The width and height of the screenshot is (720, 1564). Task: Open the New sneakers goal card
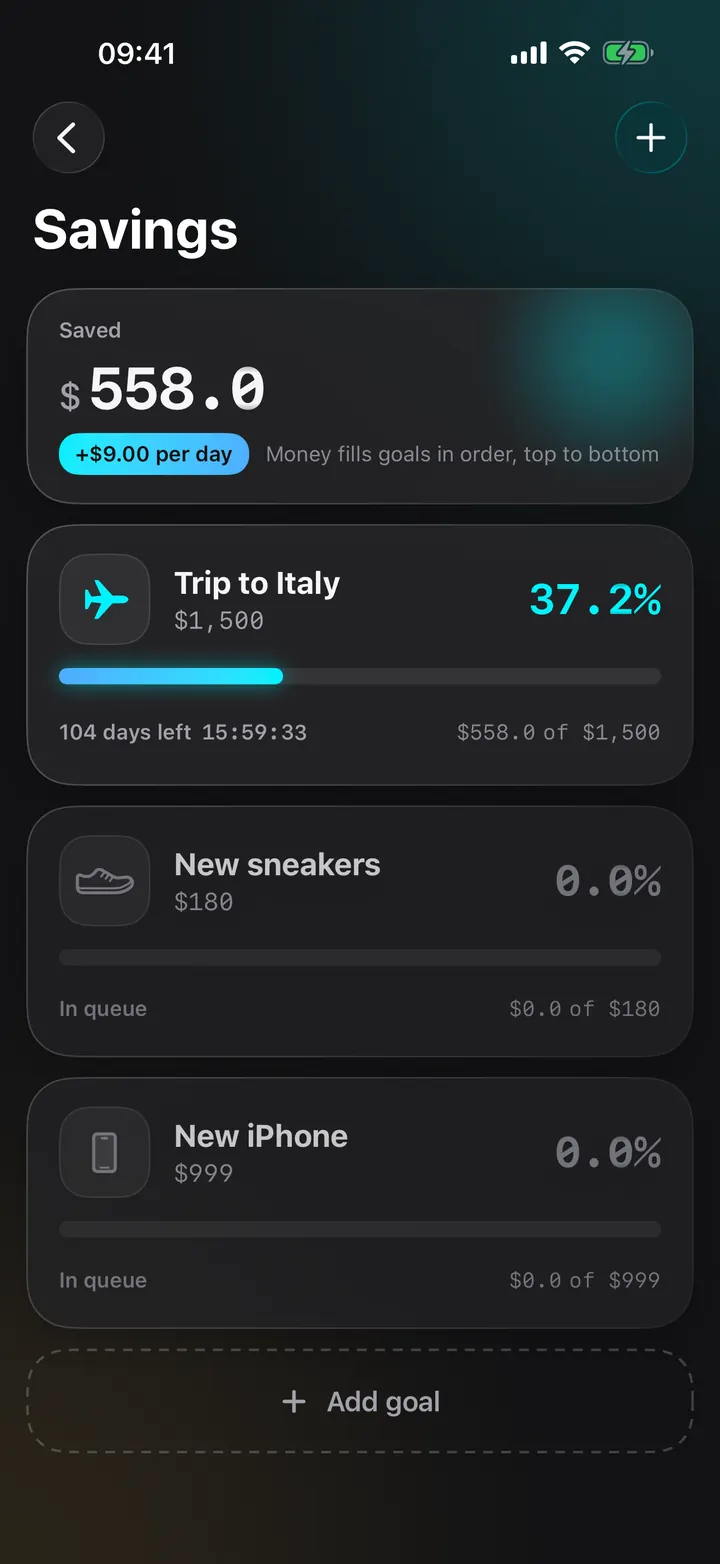360,932
